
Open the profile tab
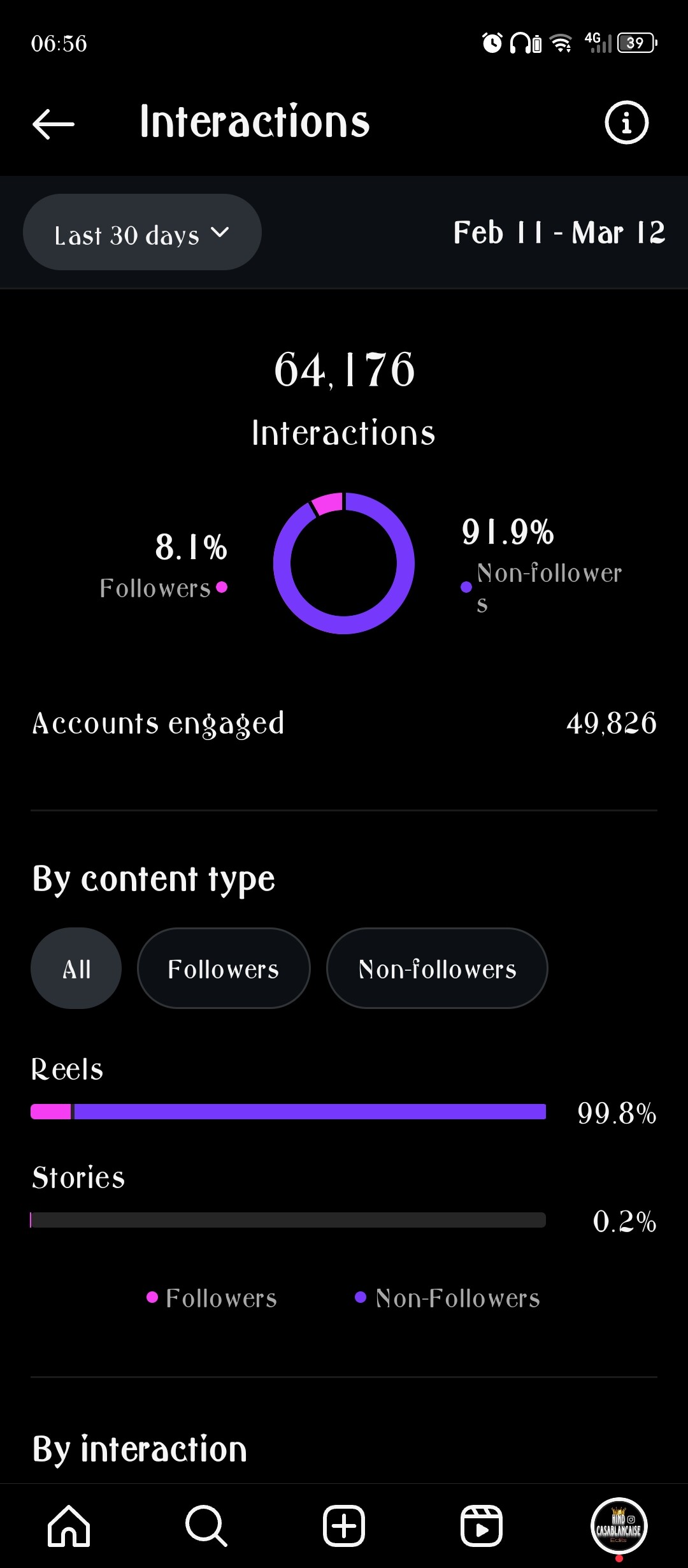(619, 1526)
